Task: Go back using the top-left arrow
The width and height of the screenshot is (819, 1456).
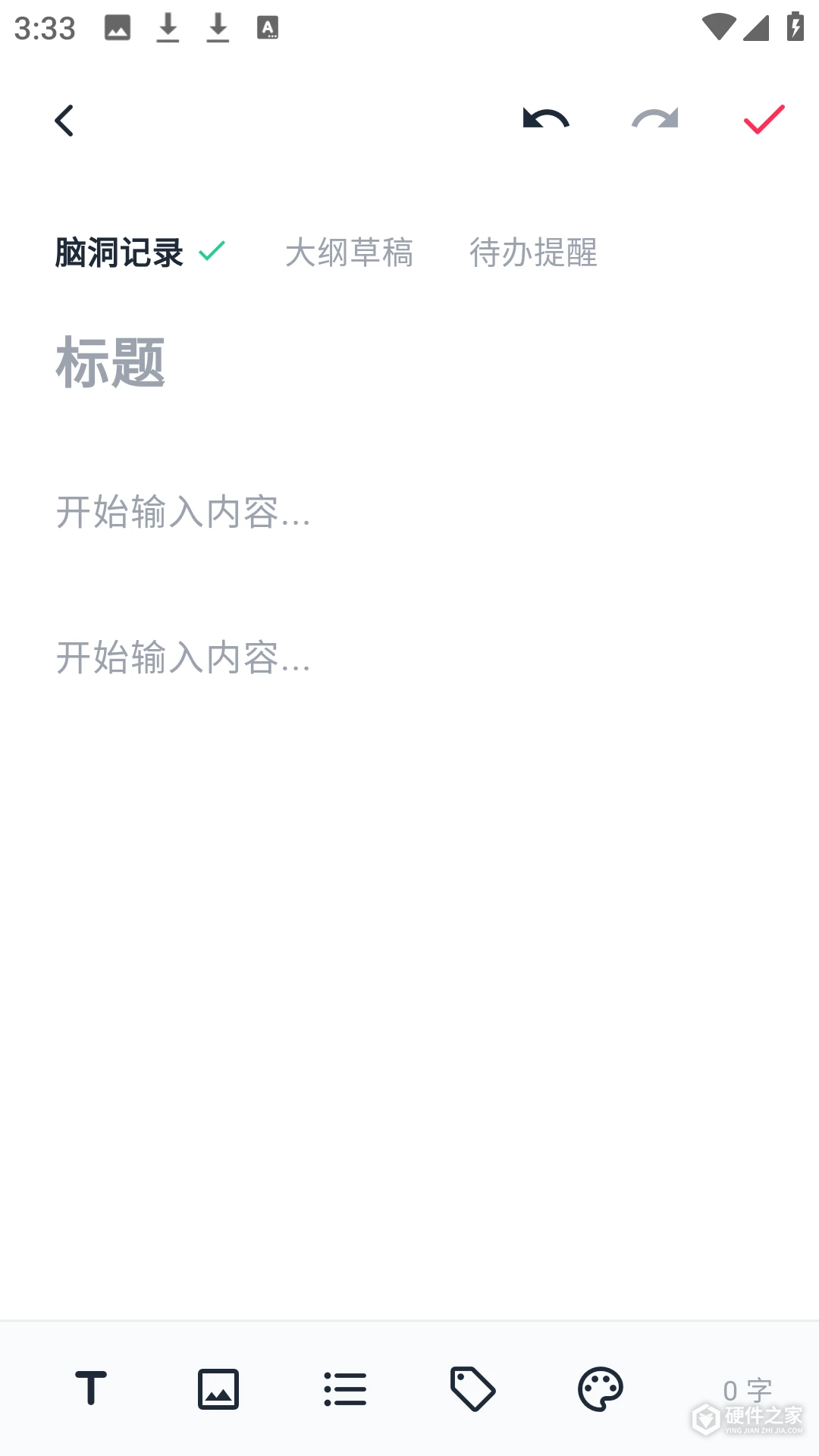Action: point(64,121)
